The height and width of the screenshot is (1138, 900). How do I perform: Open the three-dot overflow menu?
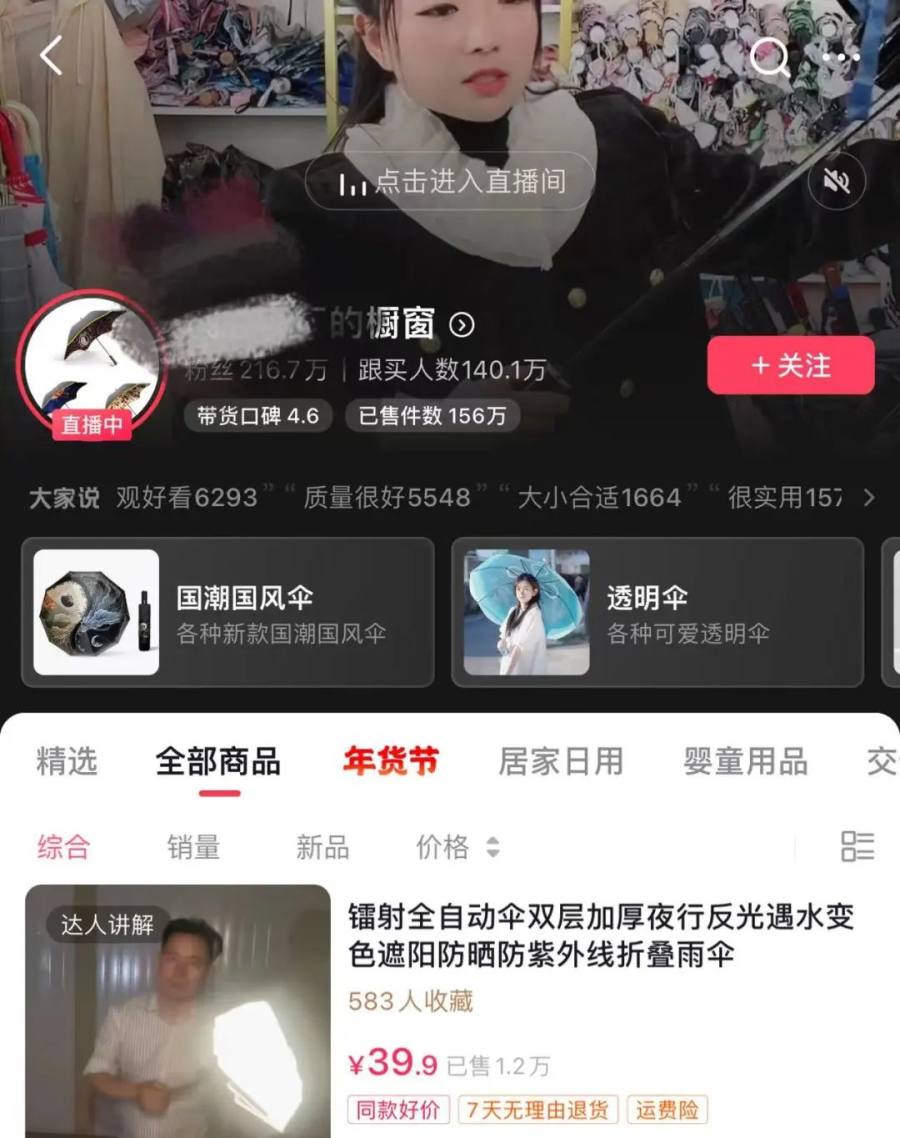(840, 58)
